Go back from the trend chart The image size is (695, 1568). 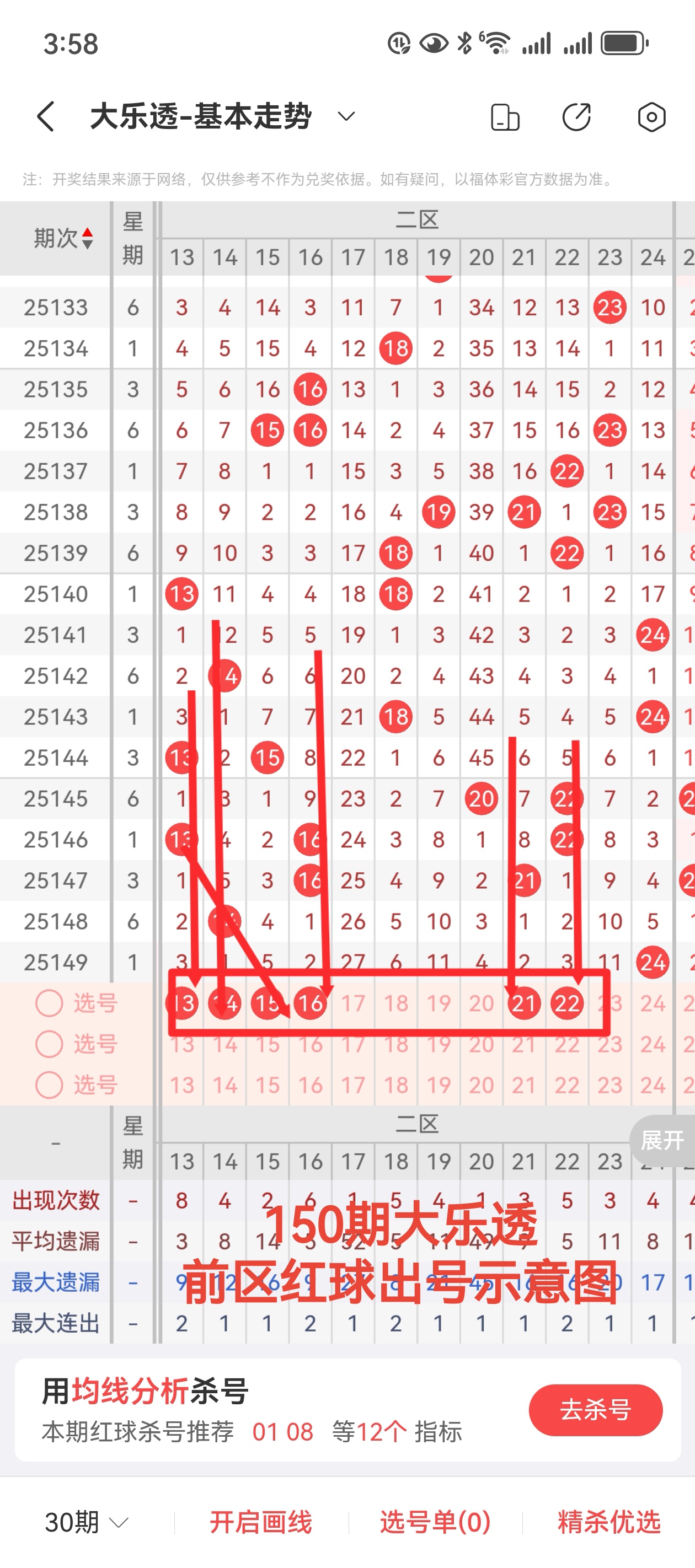46,116
